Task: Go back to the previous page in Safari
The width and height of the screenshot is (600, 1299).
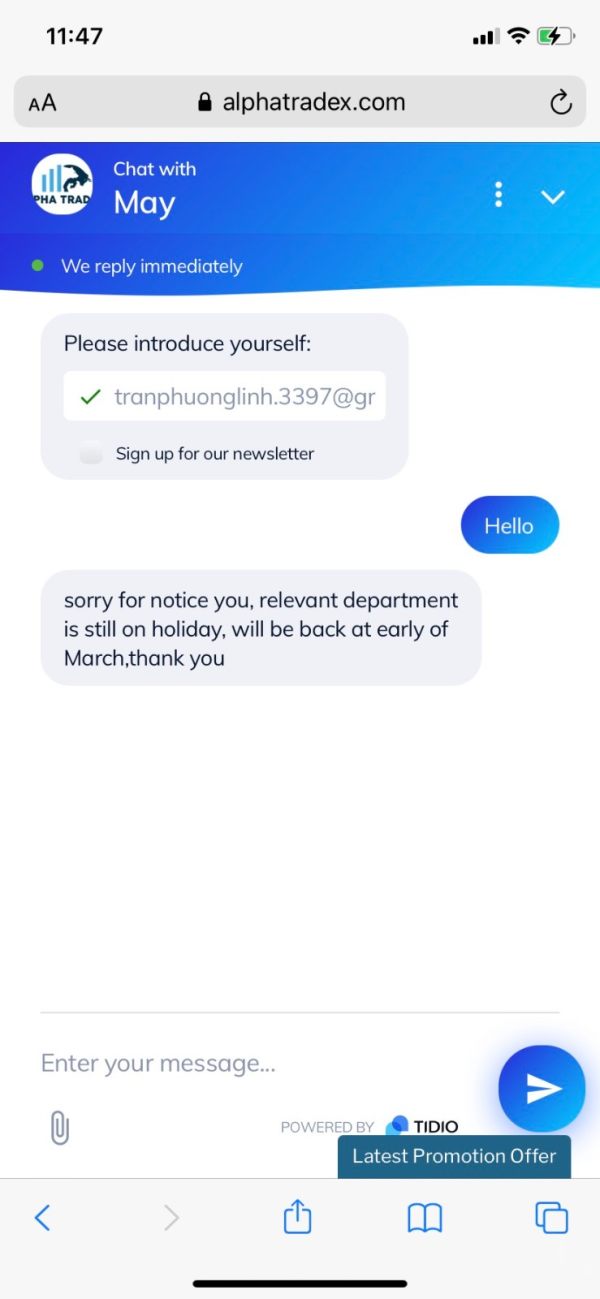Action: (x=42, y=1217)
